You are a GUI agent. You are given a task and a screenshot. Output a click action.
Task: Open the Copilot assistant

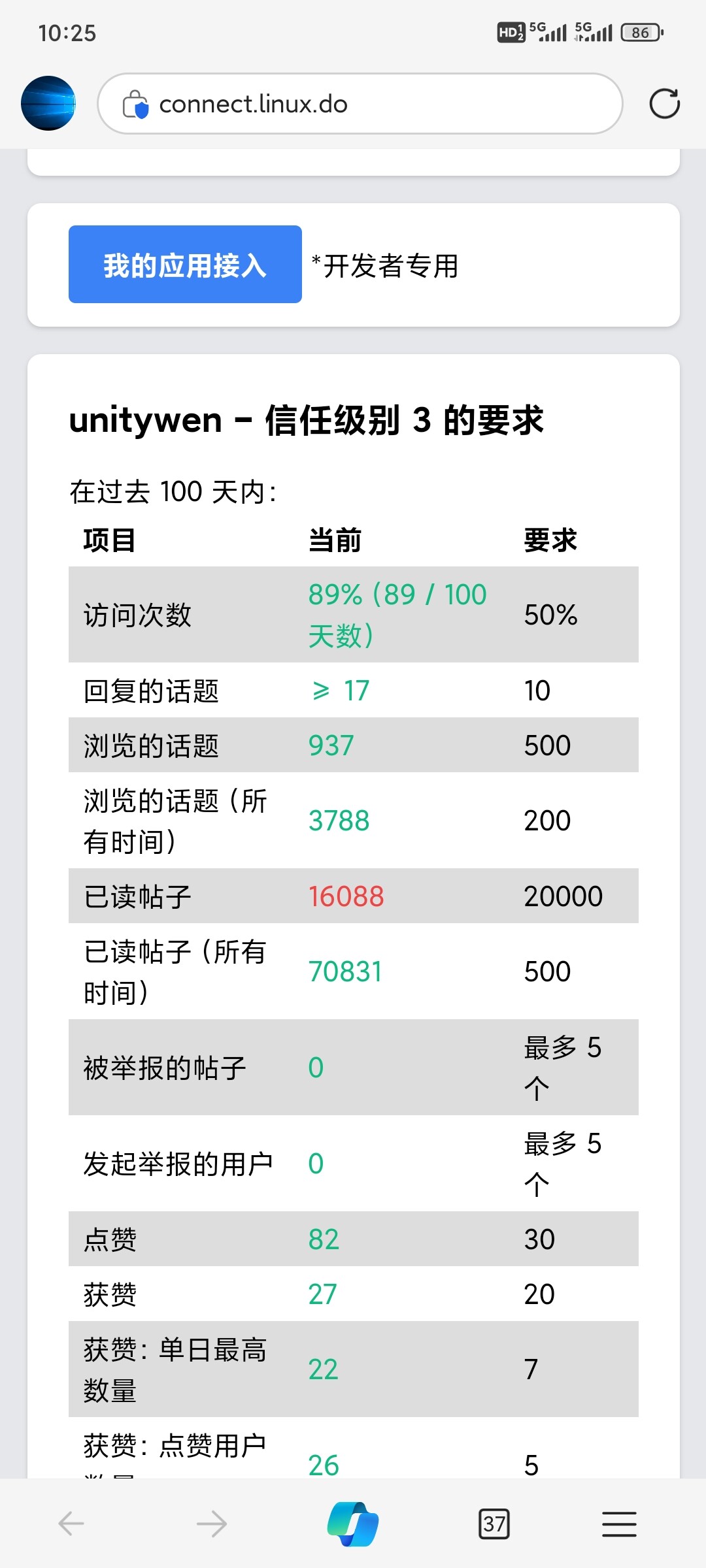point(353,1524)
